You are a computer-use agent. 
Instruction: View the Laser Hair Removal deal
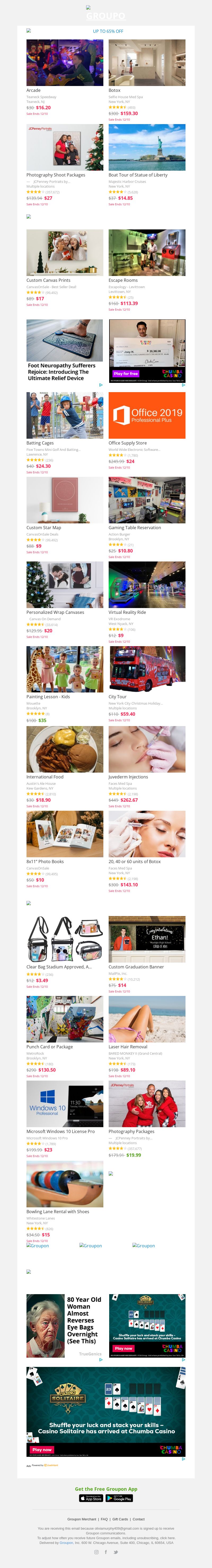pos(147,1019)
